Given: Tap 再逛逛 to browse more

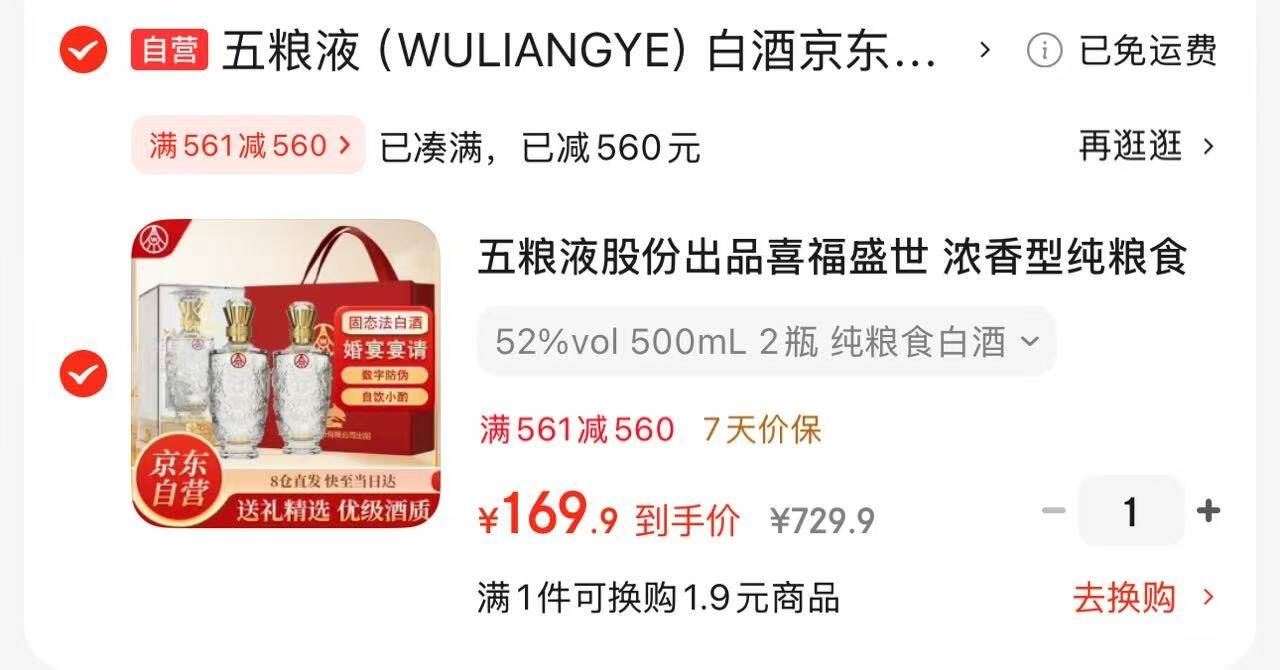Looking at the screenshot, I should [x=1146, y=147].
